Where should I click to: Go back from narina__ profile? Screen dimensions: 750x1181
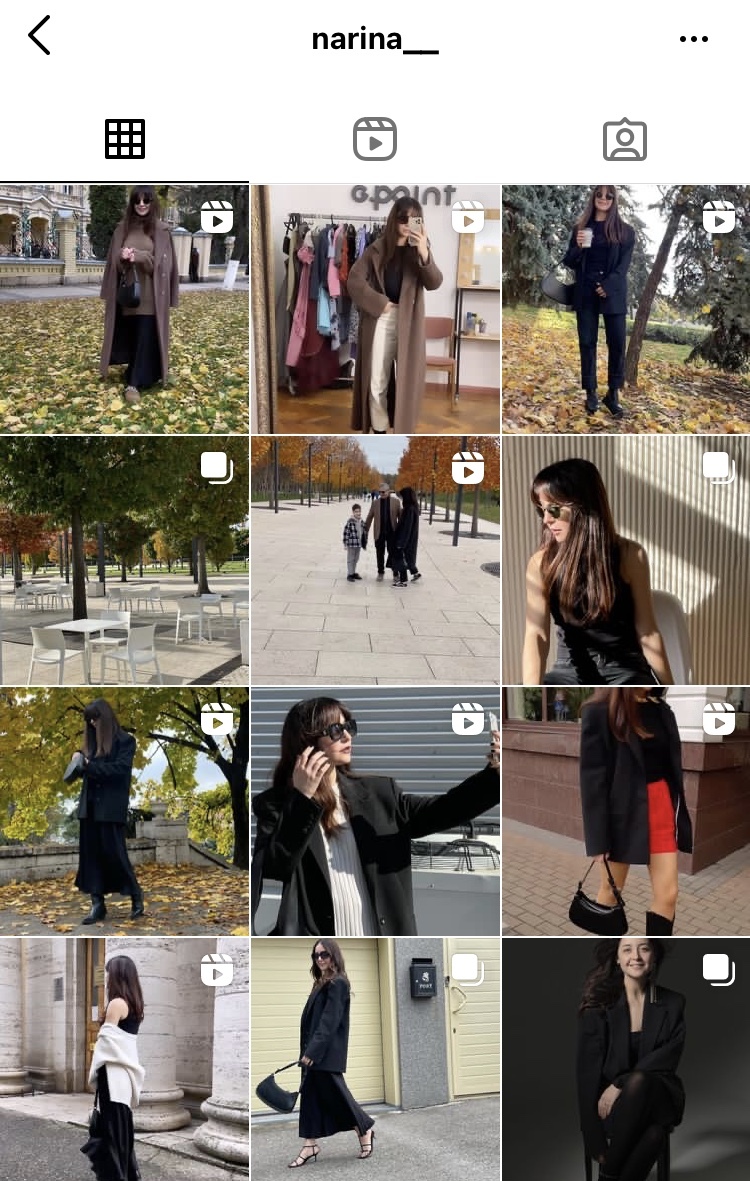[x=39, y=37]
